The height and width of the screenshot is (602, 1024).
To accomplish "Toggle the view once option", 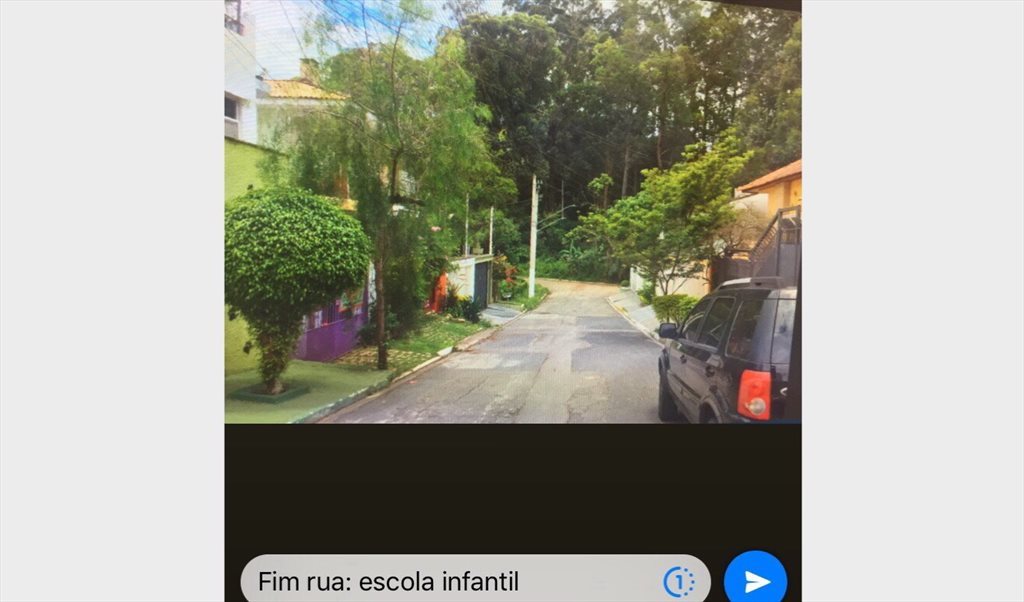I will (x=678, y=581).
